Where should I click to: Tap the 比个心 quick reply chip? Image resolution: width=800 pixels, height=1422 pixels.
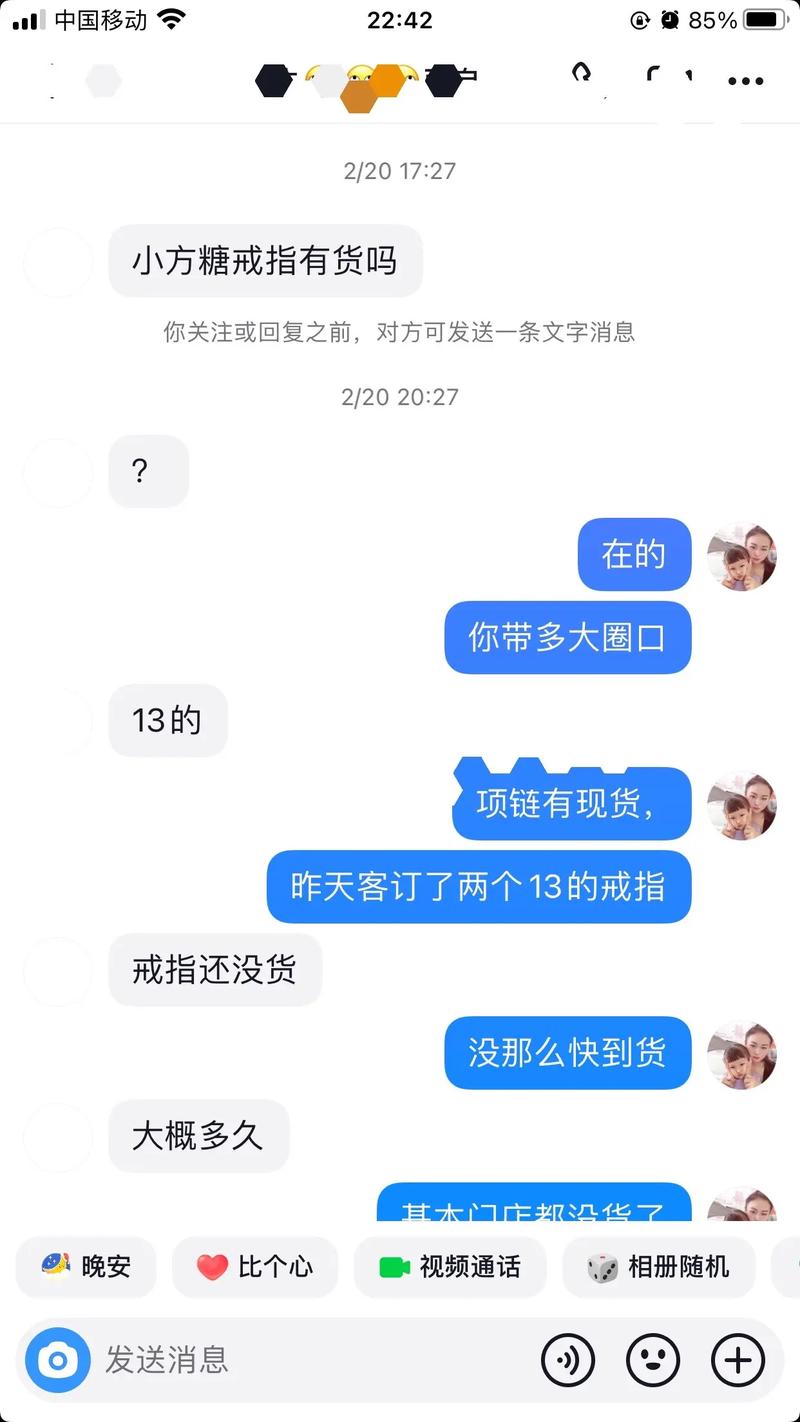[255, 1267]
